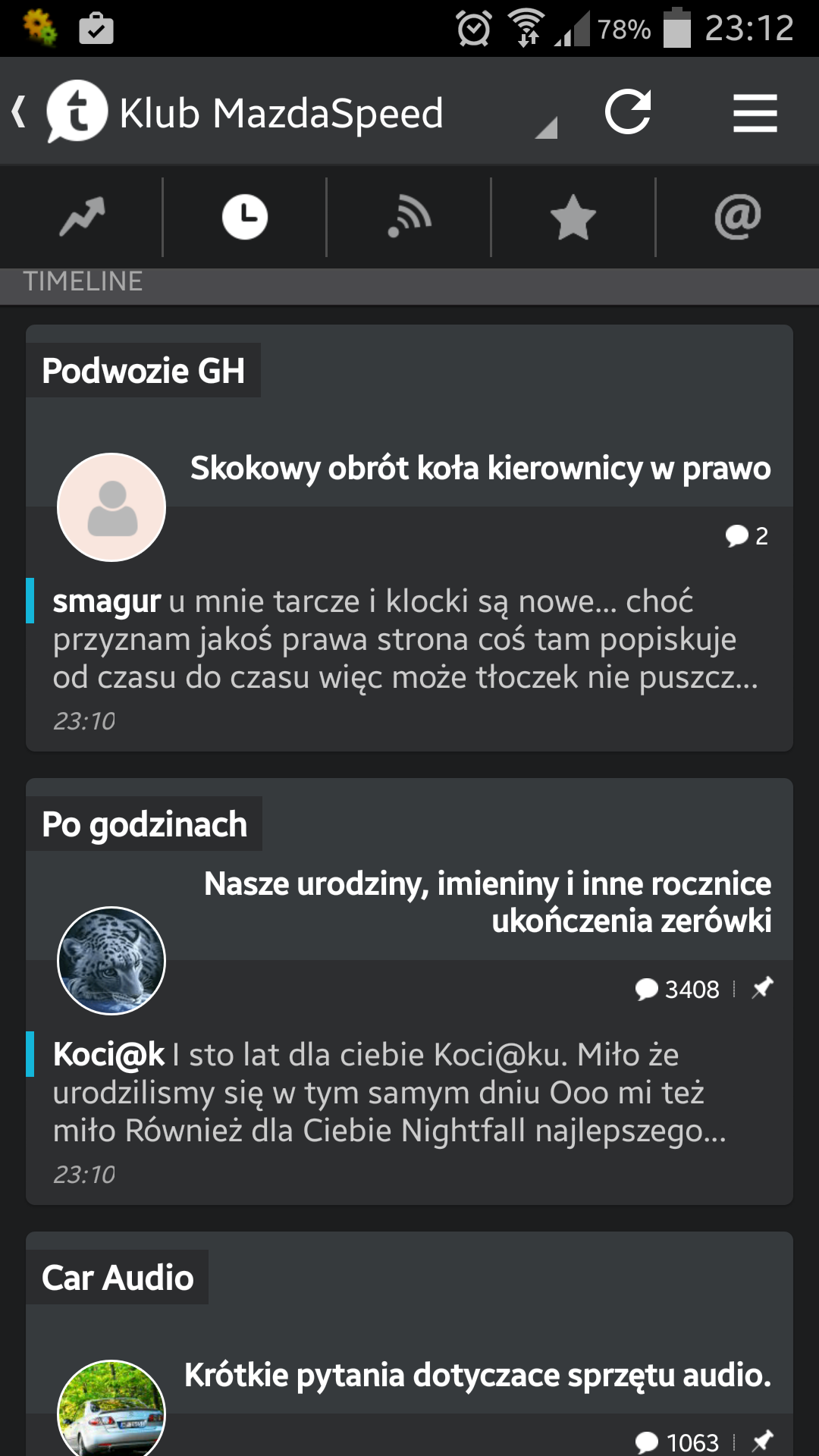Refresh the timeline feed
The width and height of the screenshot is (819, 1456).
click(x=628, y=112)
